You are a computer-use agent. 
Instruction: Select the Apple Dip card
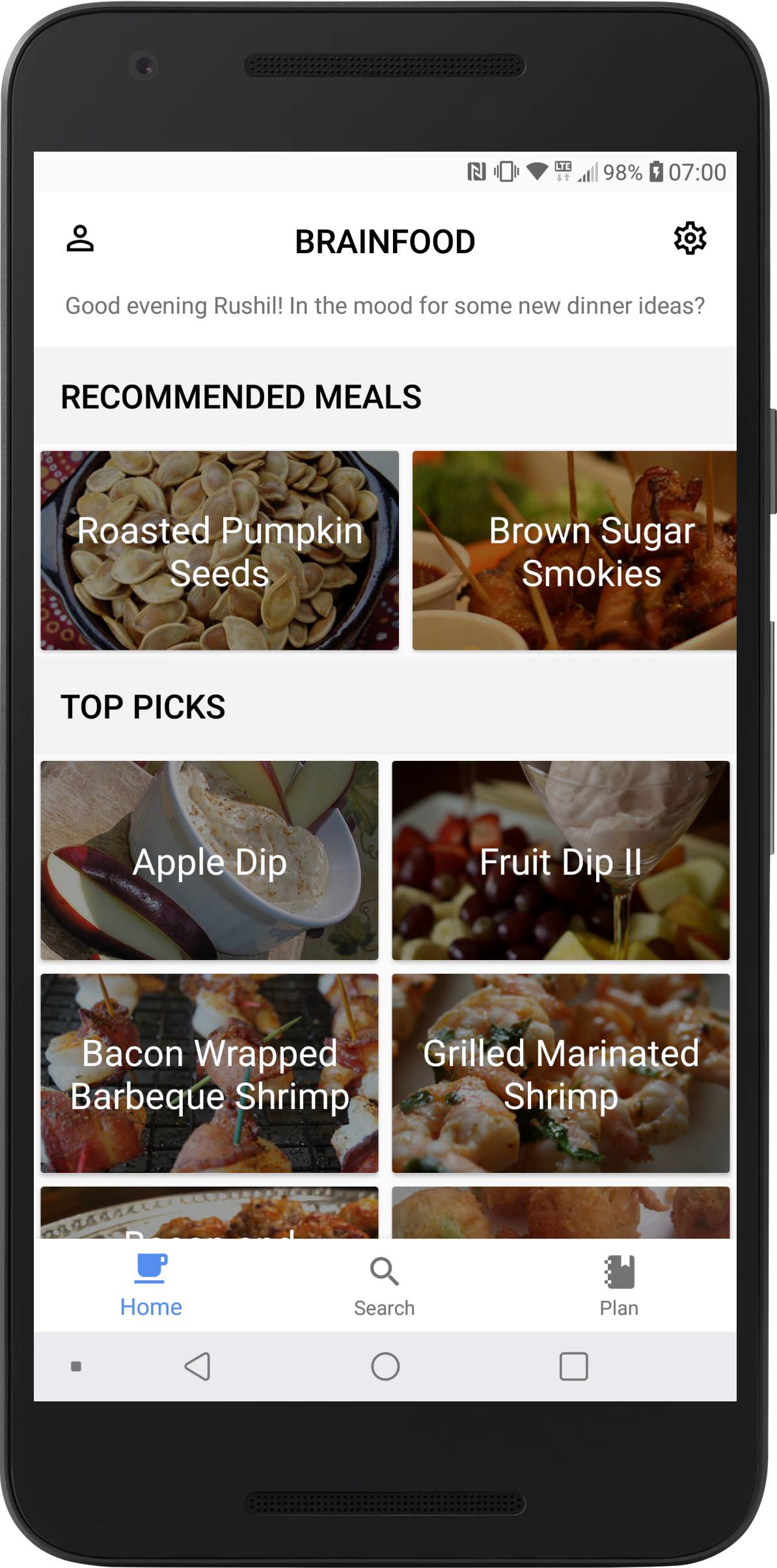pos(209,860)
